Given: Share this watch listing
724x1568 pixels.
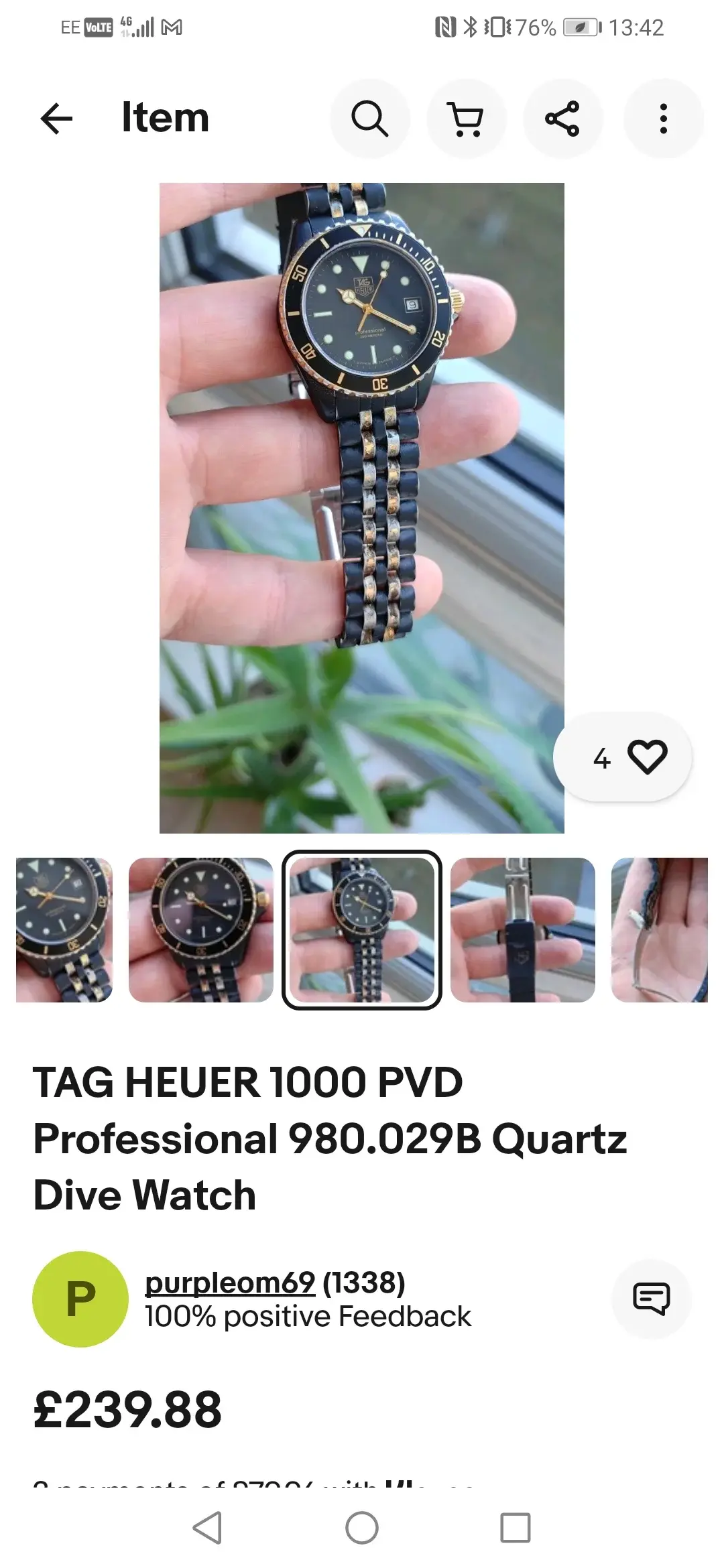Looking at the screenshot, I should pyautogui.click(x=562, y=119).
